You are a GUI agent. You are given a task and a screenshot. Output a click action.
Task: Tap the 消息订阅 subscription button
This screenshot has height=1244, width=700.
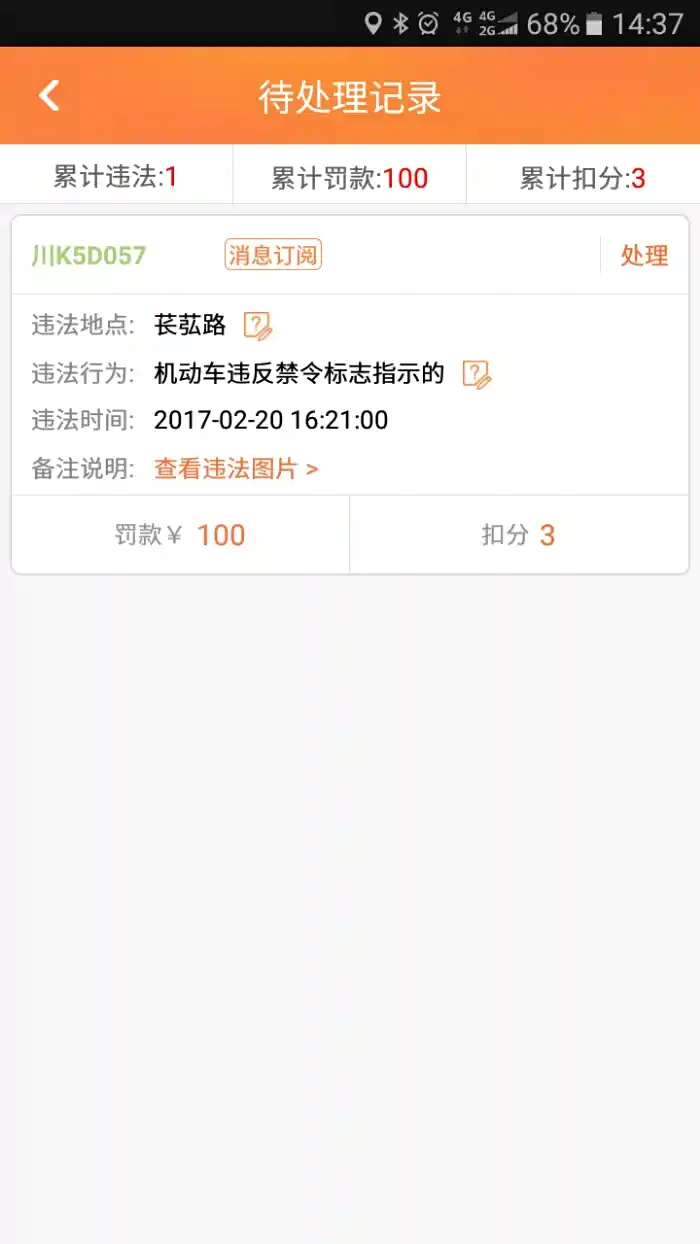273,255
